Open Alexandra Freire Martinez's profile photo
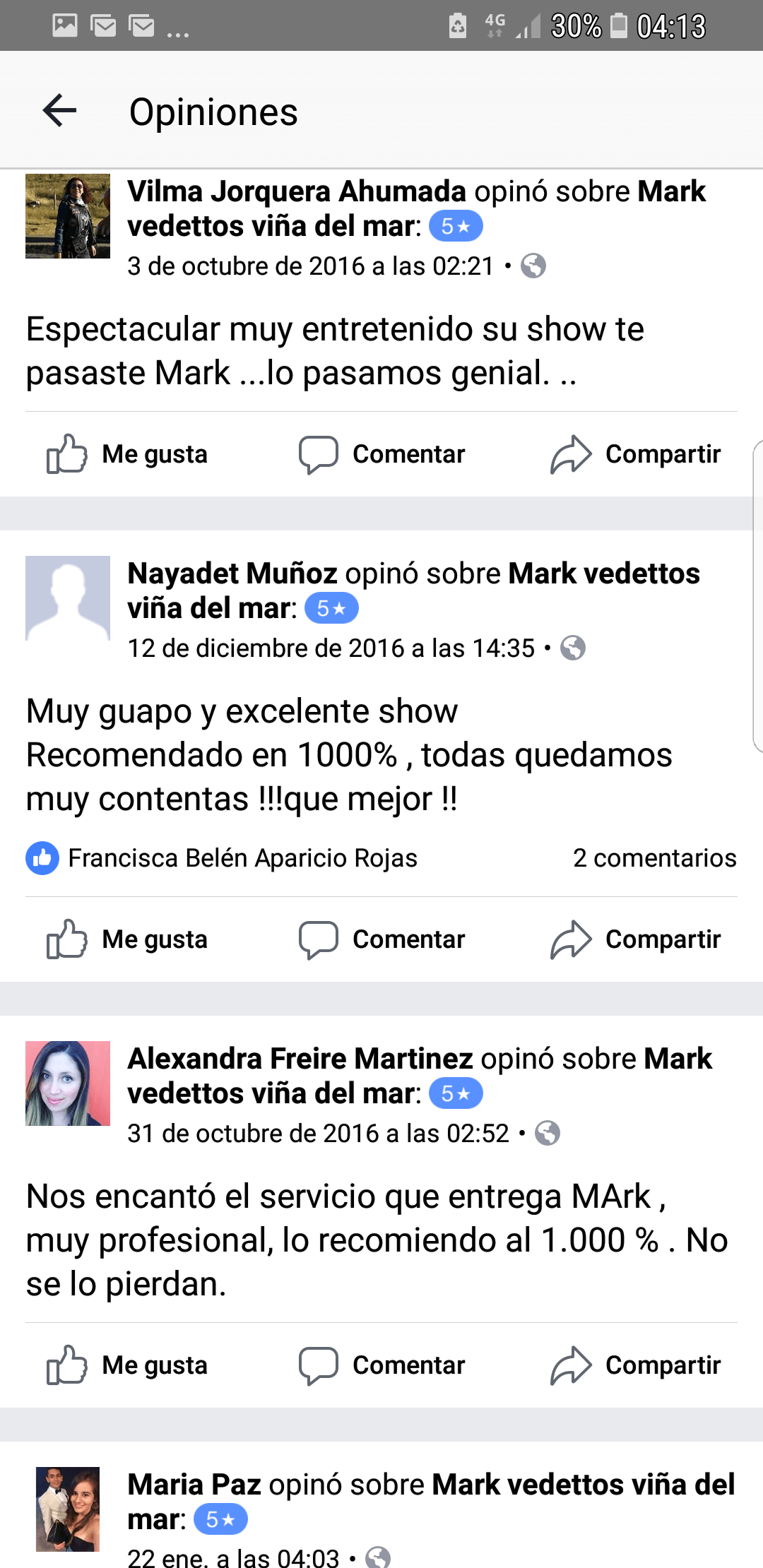Viewport: 763px width, 1568px height. coord(68,1083)
